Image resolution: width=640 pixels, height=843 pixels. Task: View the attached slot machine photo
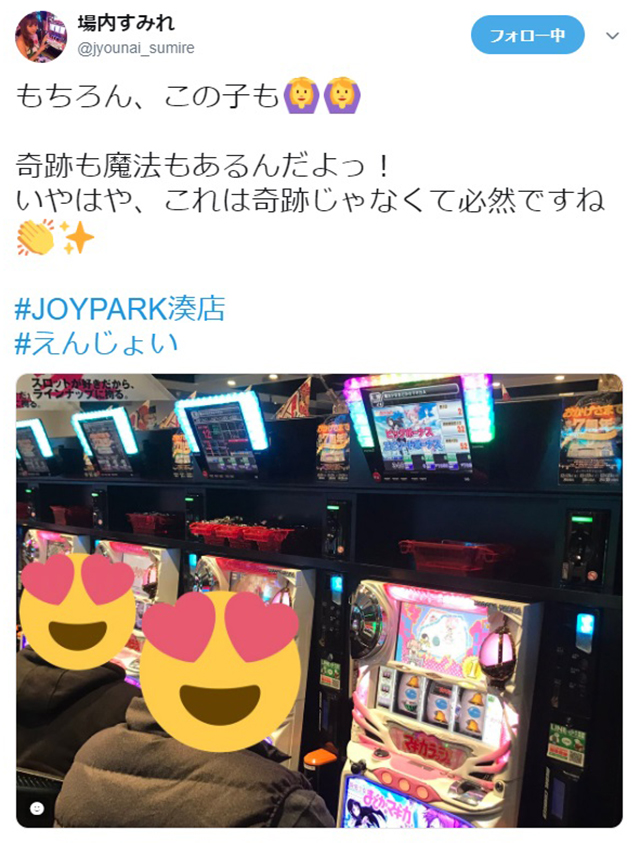coord(319,600)
